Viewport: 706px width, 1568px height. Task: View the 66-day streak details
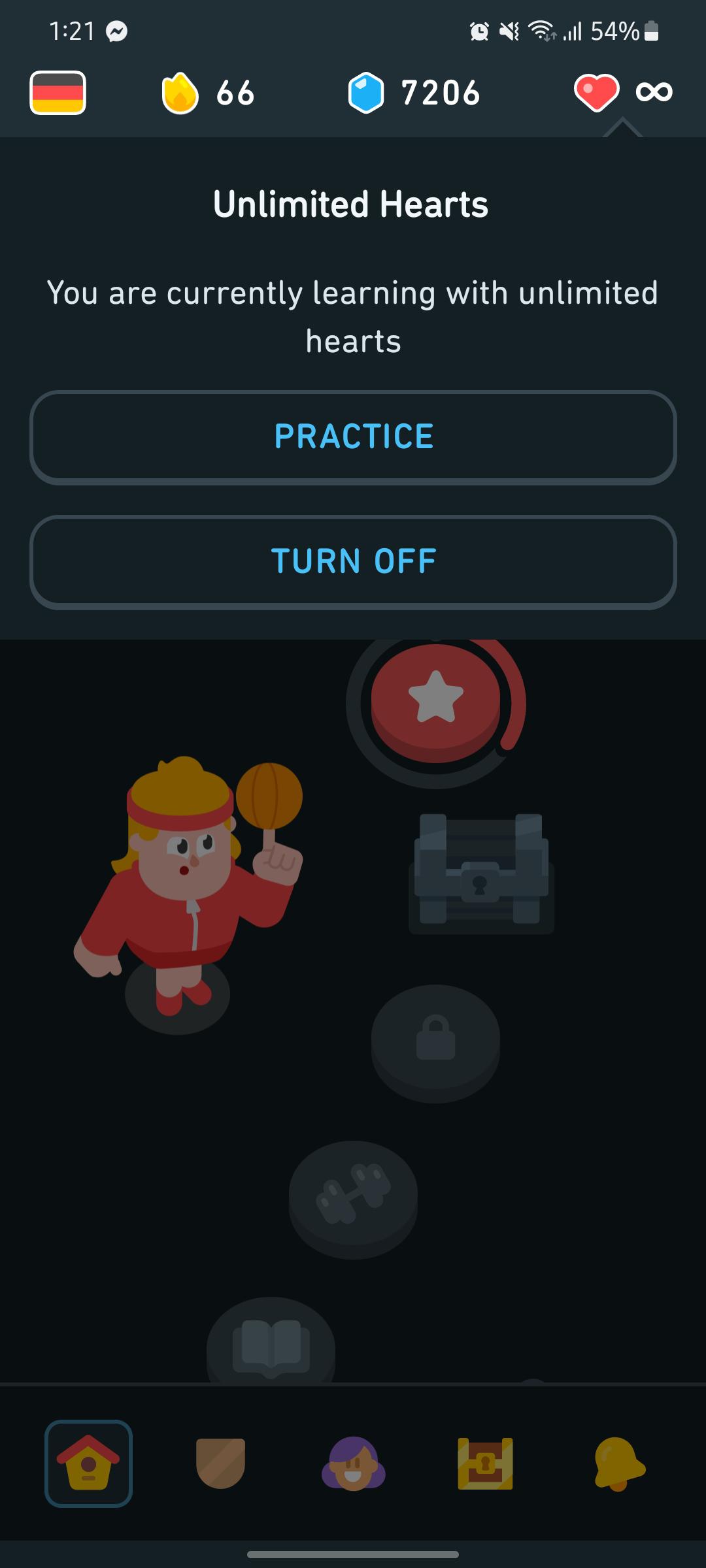(x=208, y=93)
